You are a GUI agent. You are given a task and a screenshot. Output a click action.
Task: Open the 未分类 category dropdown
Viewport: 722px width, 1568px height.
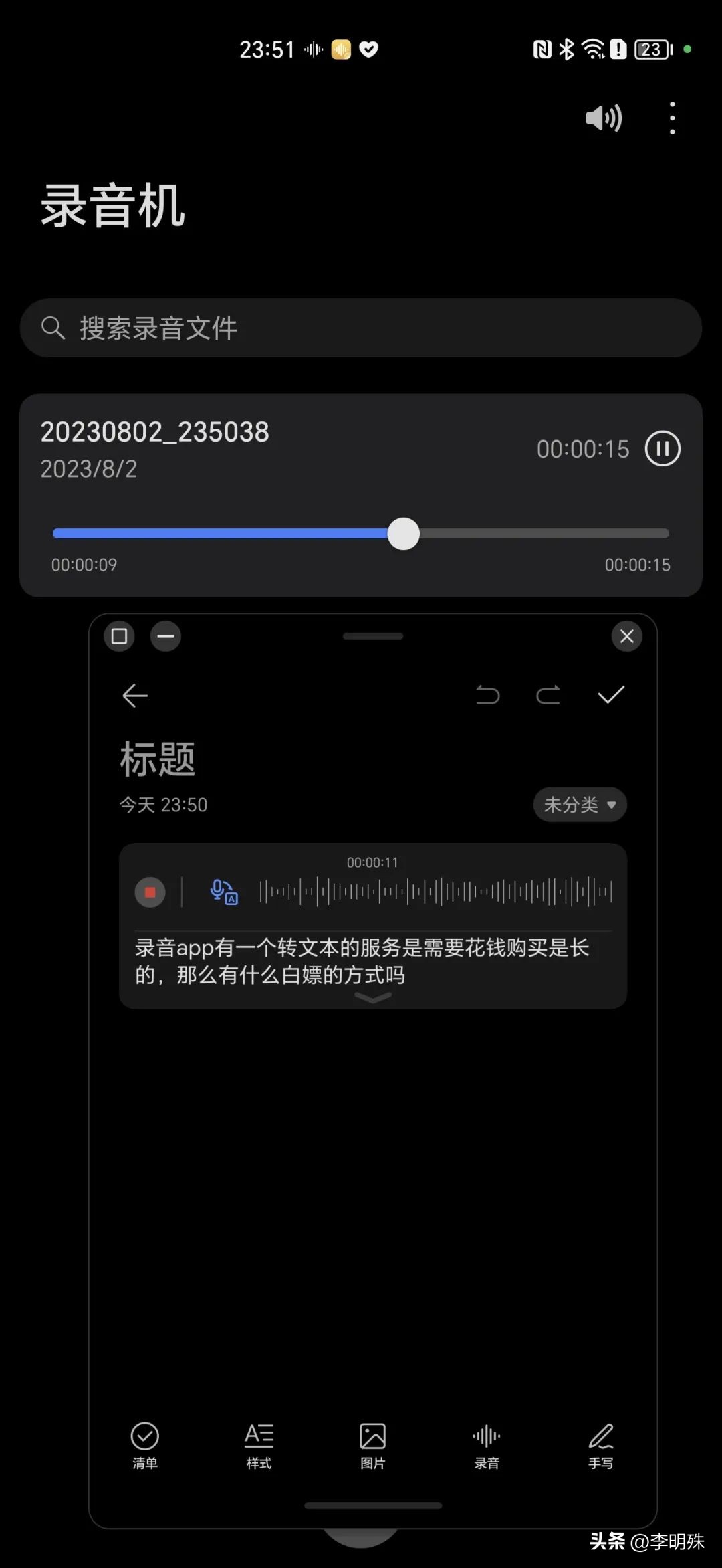click(579, 805)
